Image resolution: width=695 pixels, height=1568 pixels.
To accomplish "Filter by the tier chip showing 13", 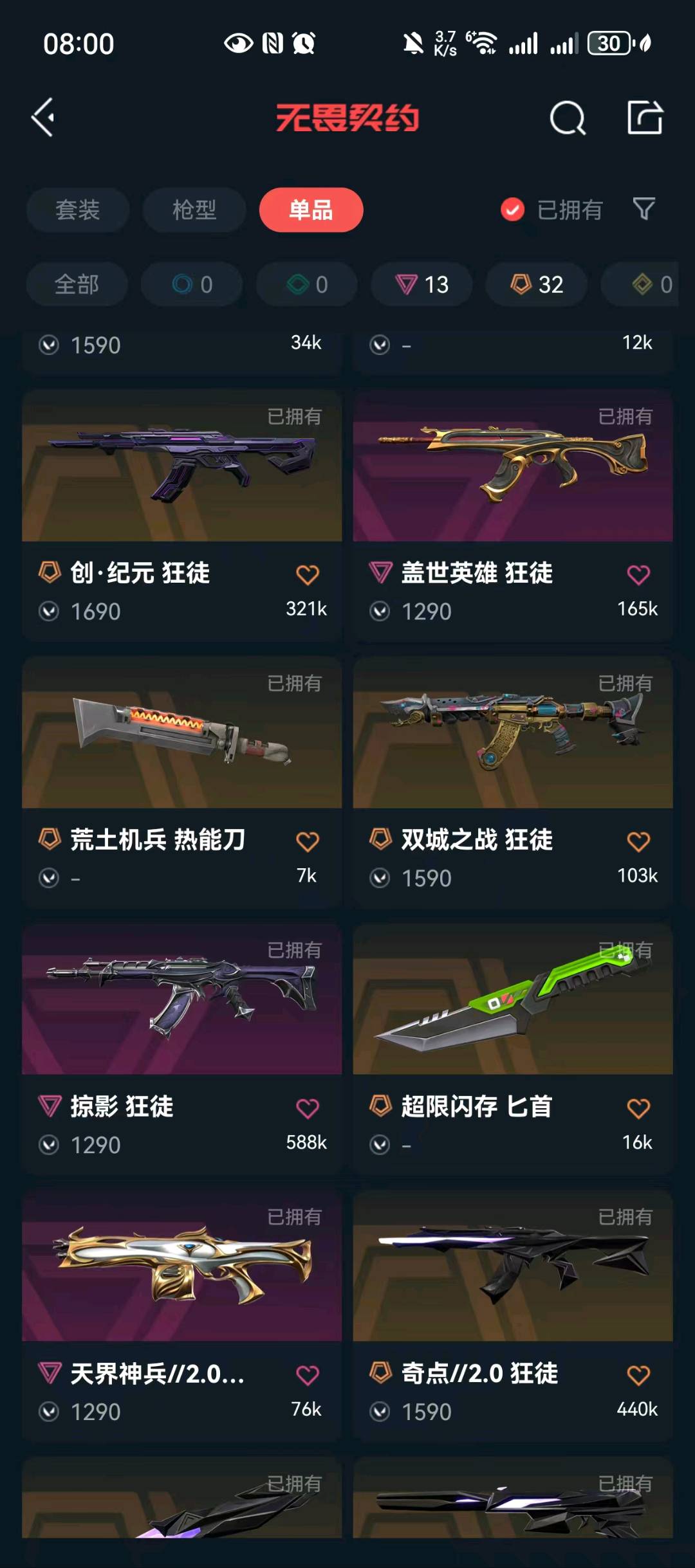I will pyautogui.click(x=422, y=284).
